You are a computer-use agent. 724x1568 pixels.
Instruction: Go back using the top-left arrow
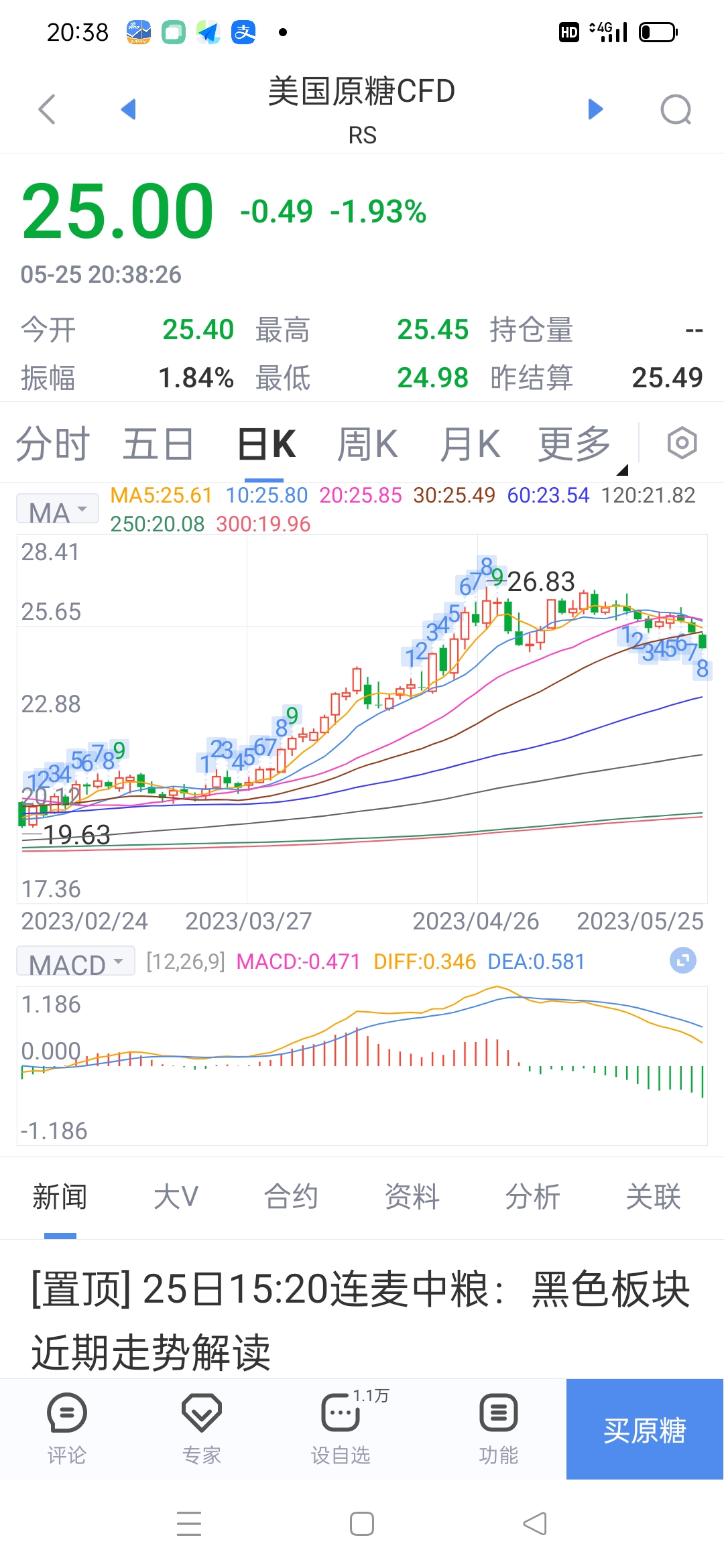(x=47, y=109)
